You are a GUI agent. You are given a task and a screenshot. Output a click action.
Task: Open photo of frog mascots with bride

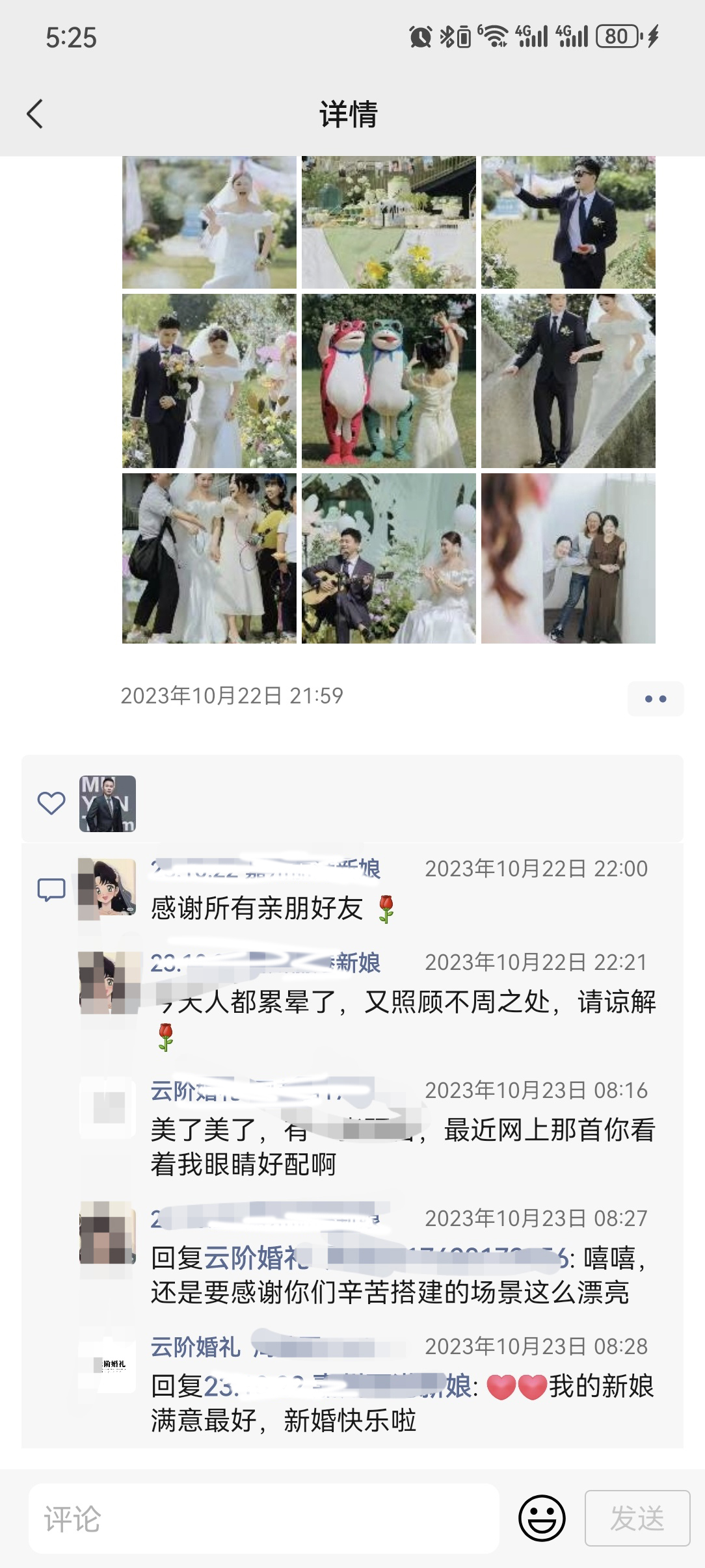(388, 381)
